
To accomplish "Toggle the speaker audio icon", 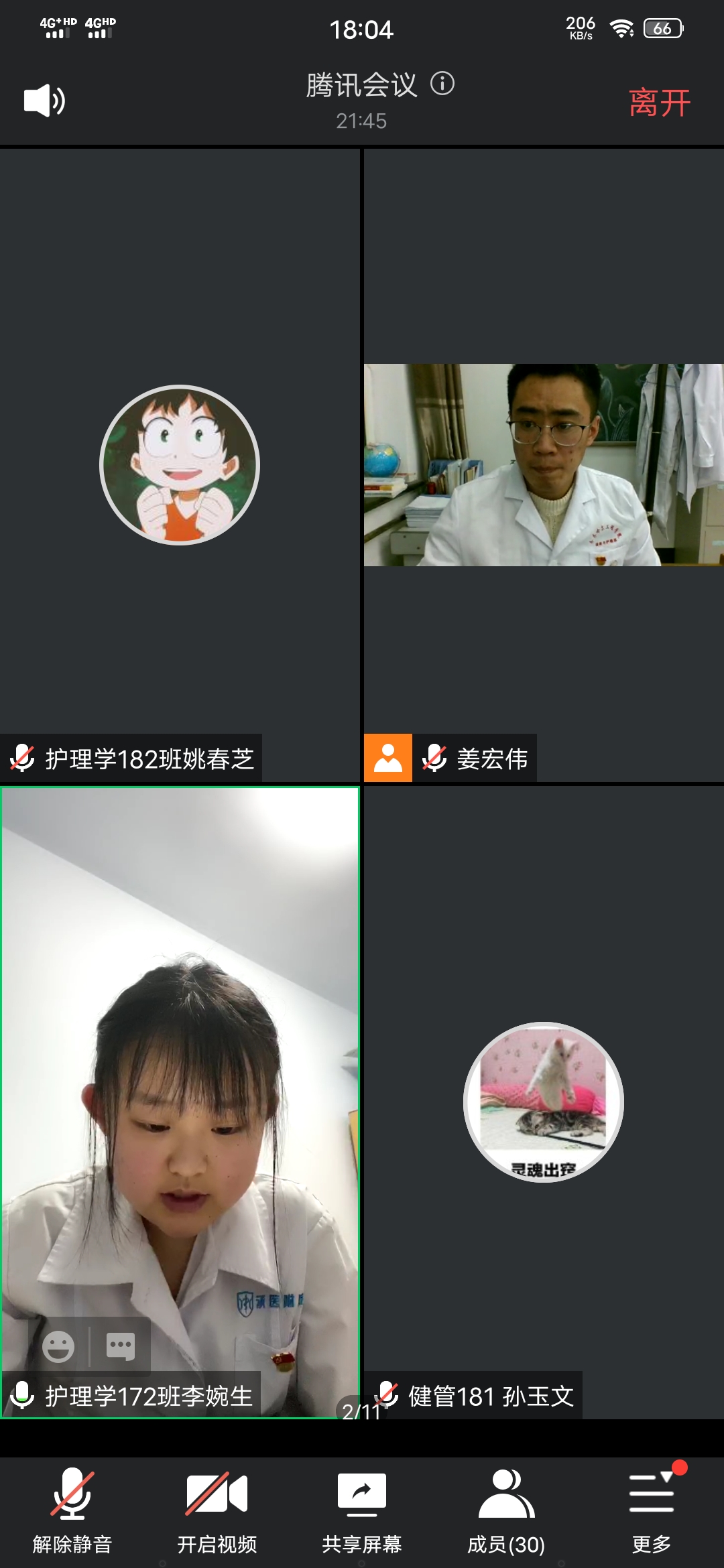I will coord(44,101).
